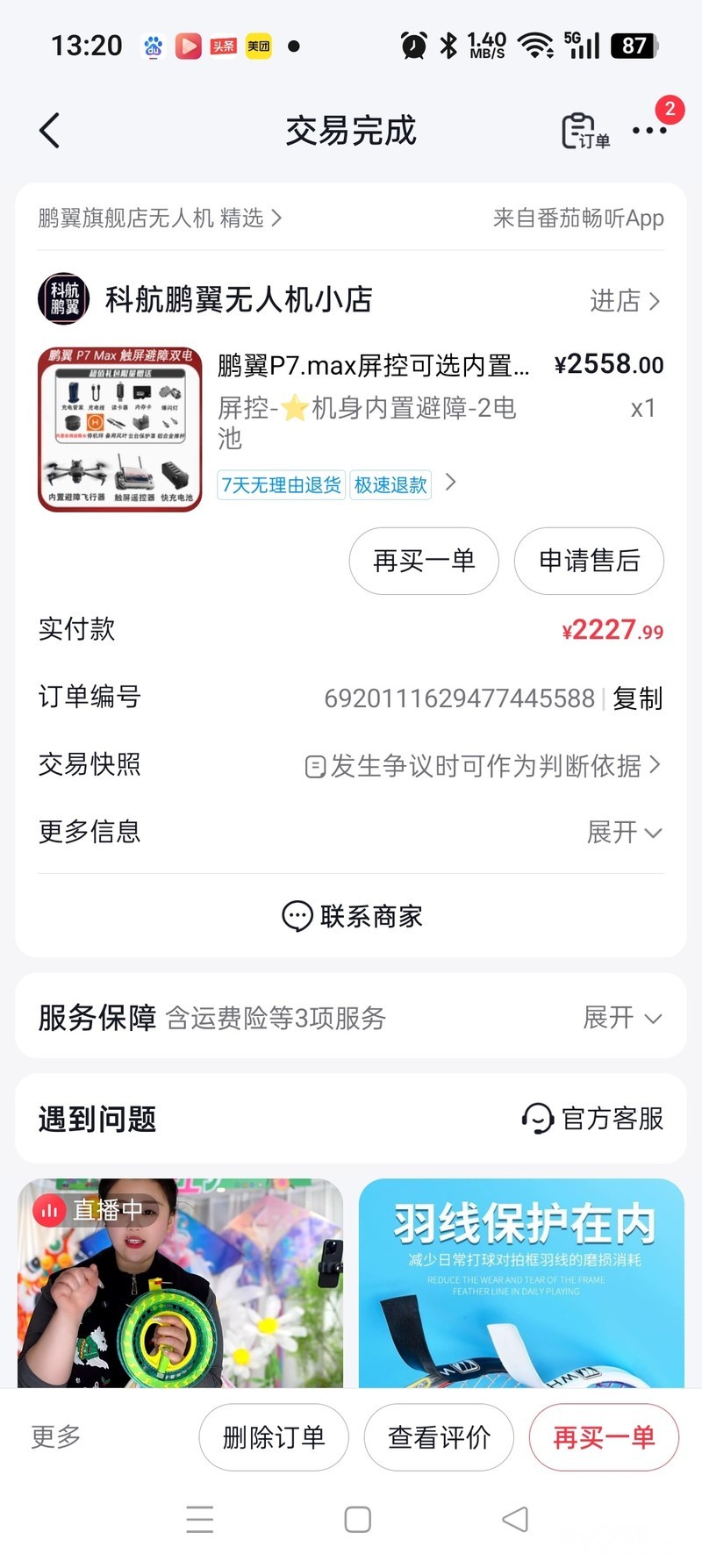Delete this order with 删除订单
Viewport: 702px width, 1568px height.
pyautogui.click(x=274, y=1437)
